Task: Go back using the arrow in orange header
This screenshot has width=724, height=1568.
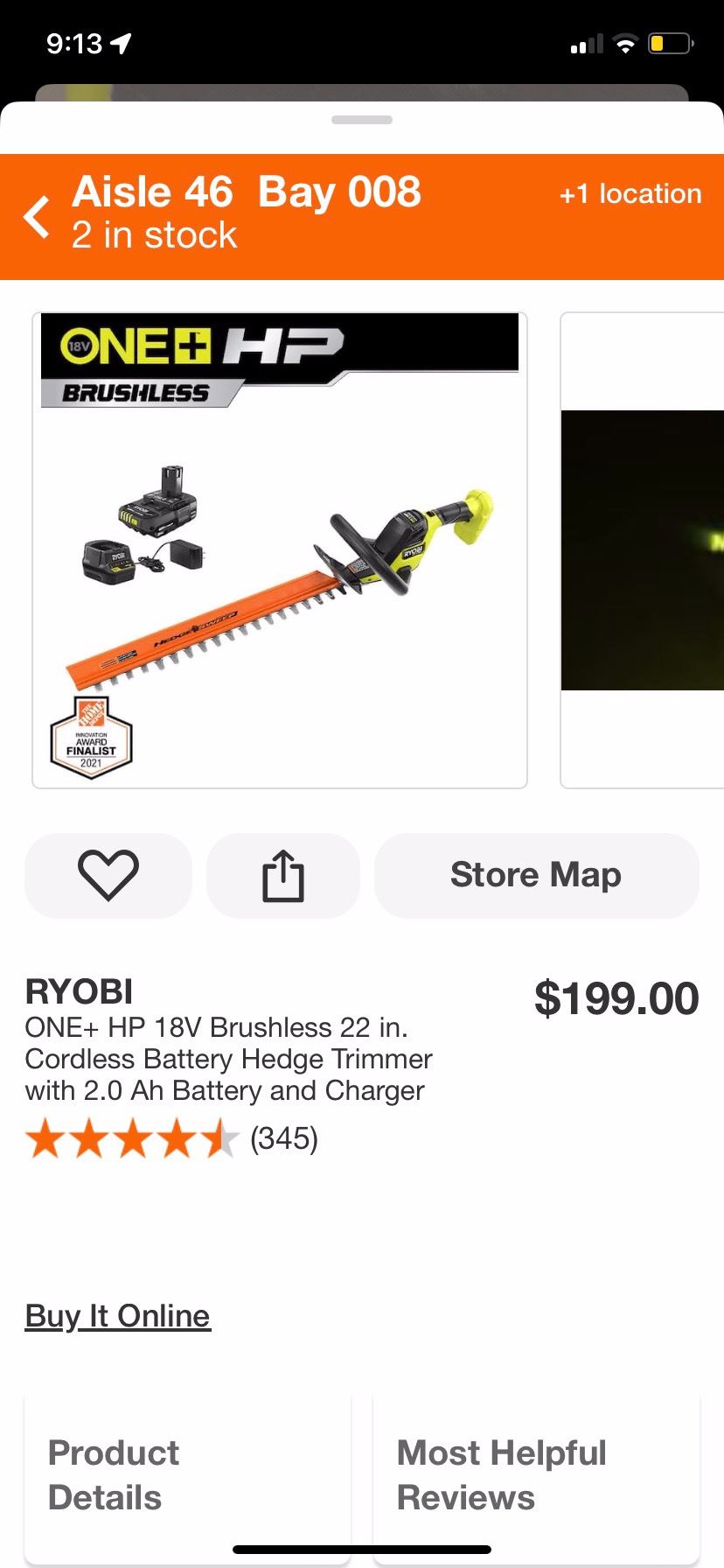Action: click(37, 217)
